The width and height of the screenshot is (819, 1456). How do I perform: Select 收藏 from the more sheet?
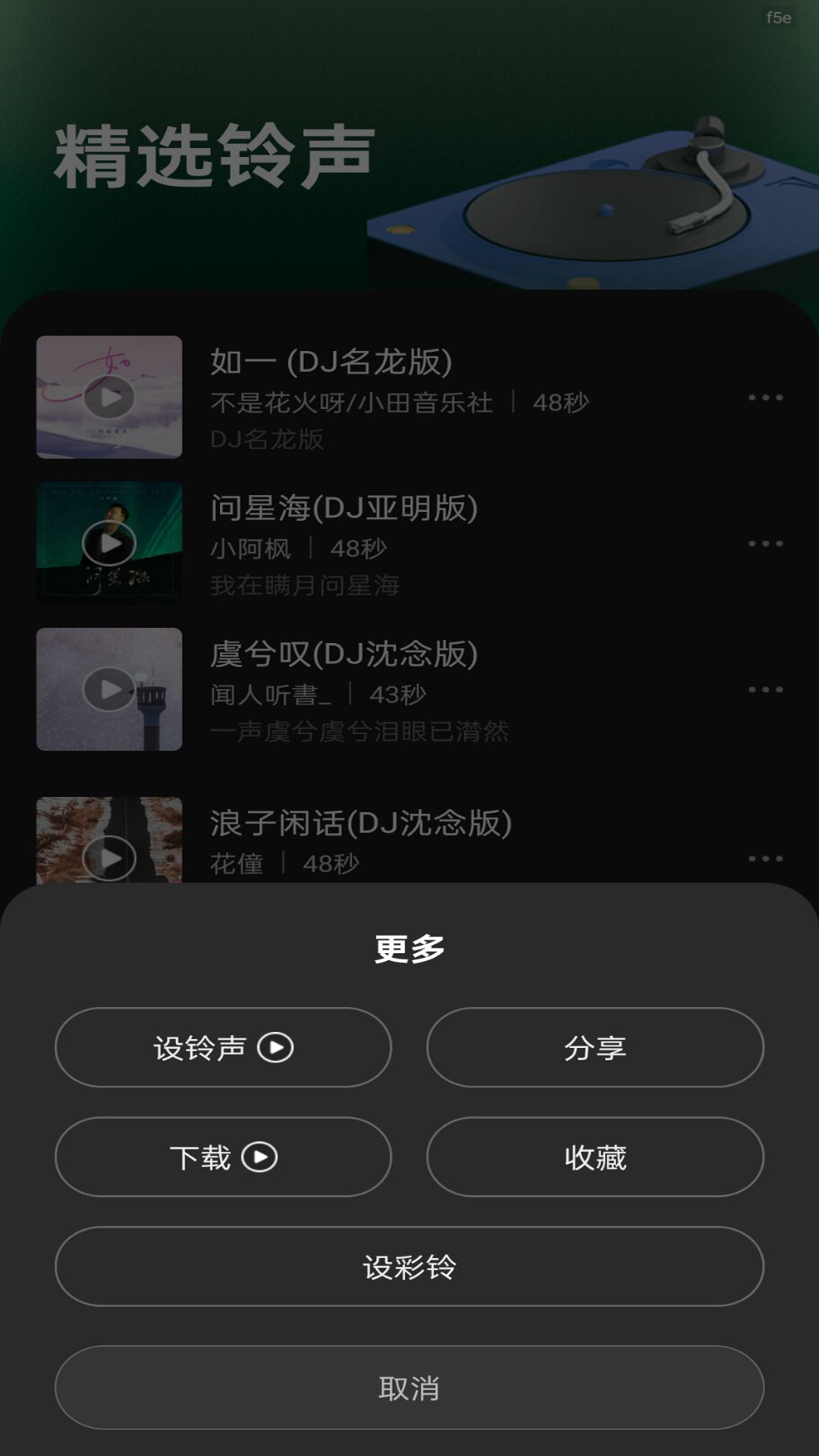tap(596, 1157)
